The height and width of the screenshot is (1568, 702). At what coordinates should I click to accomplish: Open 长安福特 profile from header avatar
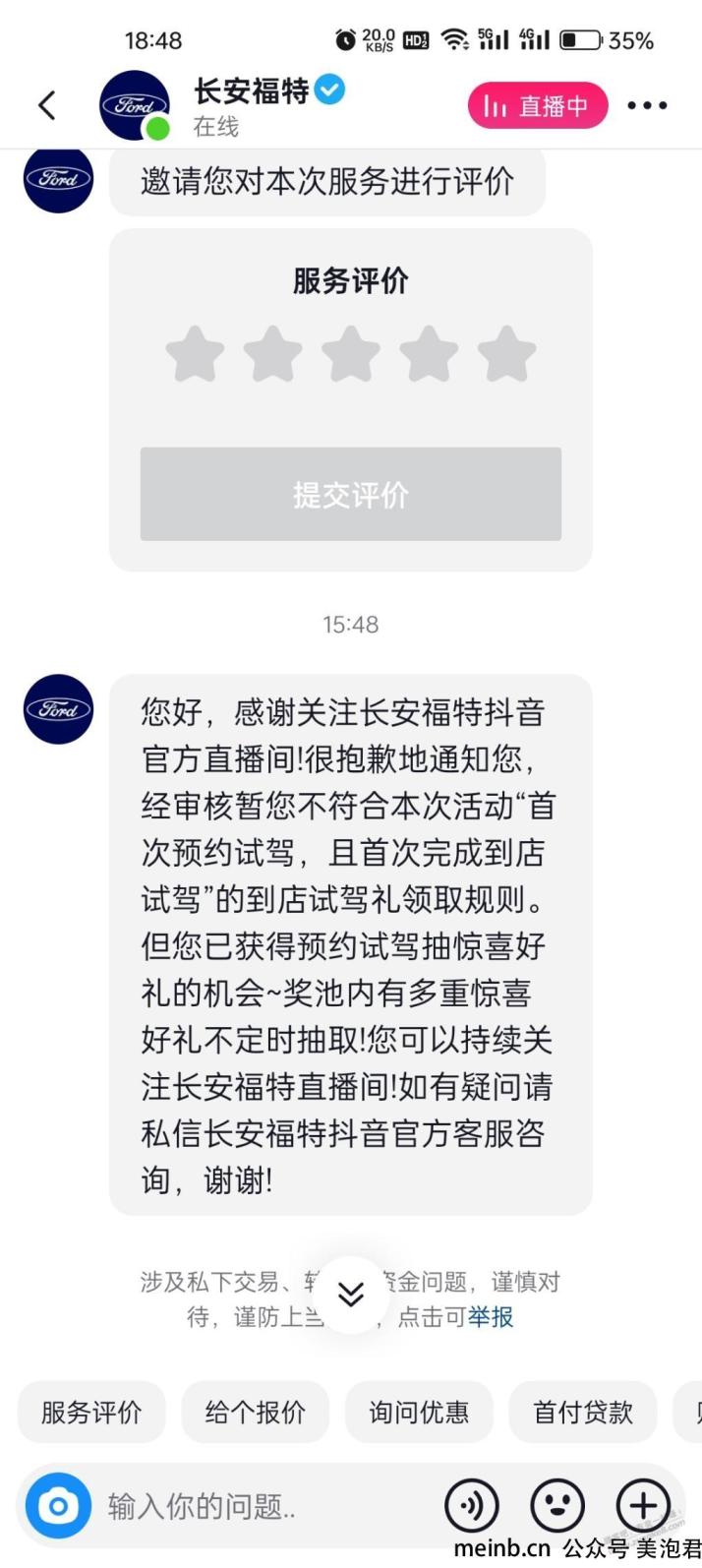coord(135,105)
